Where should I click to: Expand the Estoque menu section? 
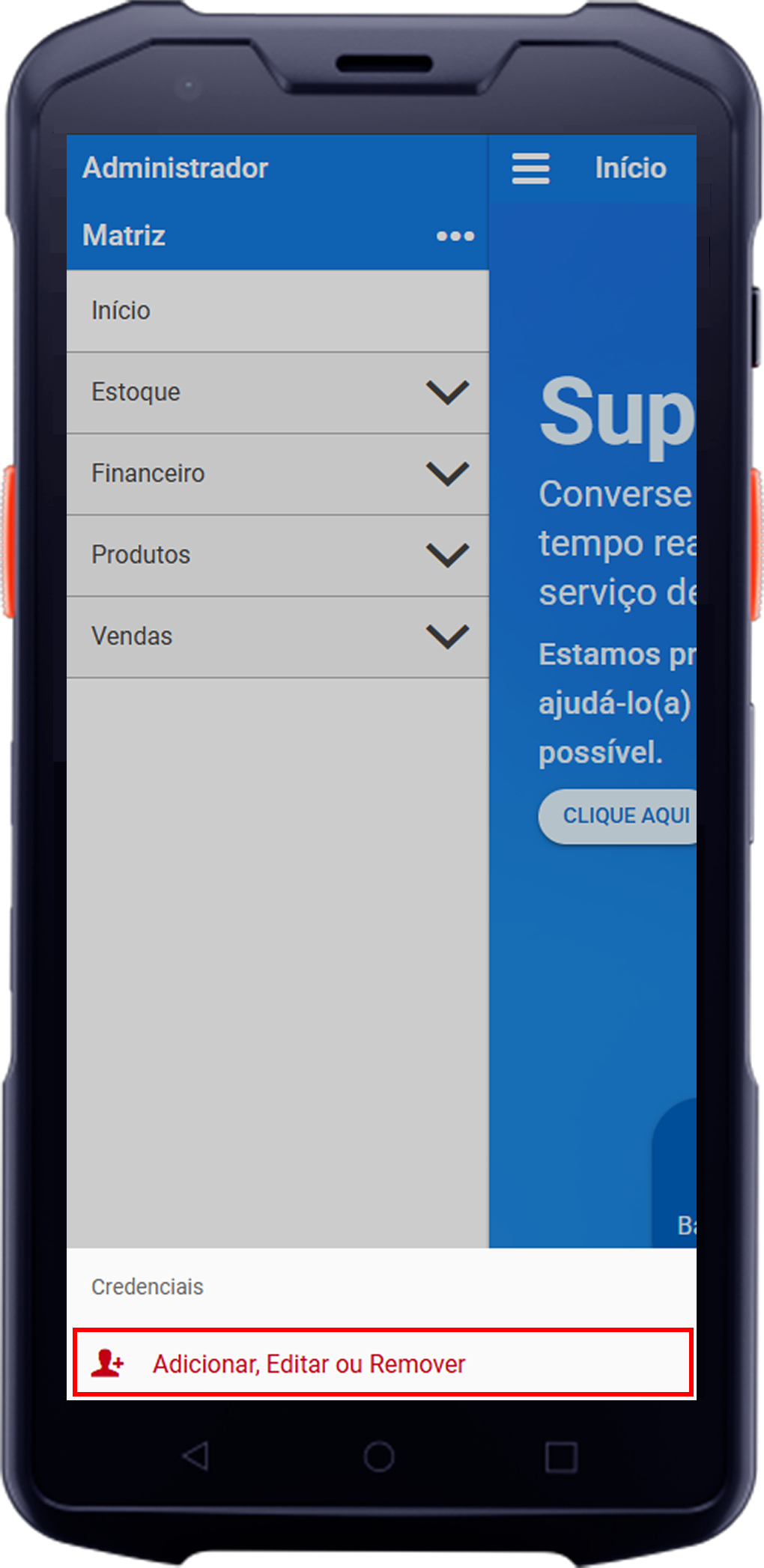coord(277,392)
